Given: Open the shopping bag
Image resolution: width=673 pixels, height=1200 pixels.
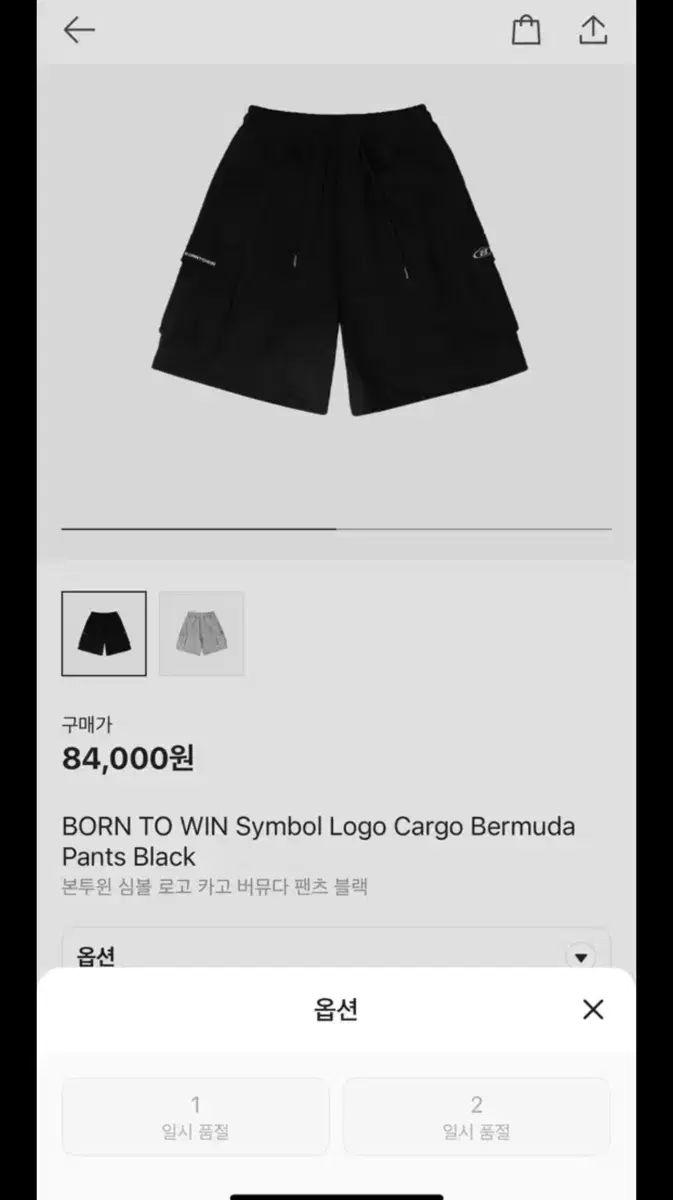Looking at the screenshot, I should (526, 30).
